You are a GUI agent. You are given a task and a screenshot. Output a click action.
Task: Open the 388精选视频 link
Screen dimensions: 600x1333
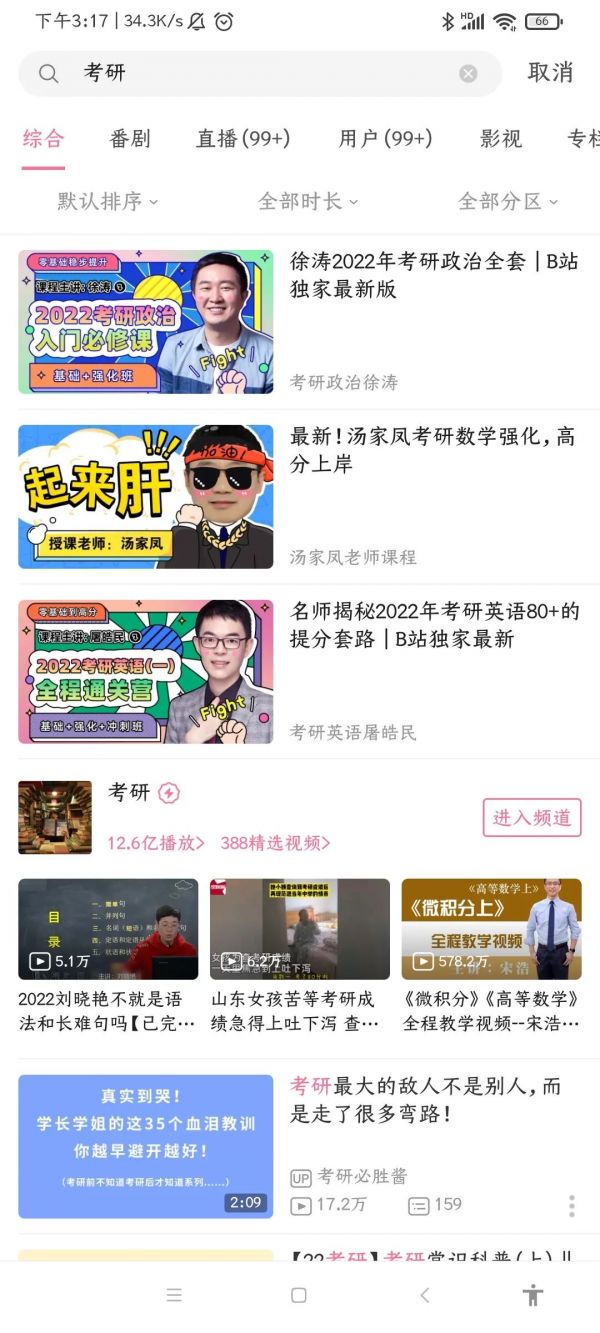click(275, 843)
